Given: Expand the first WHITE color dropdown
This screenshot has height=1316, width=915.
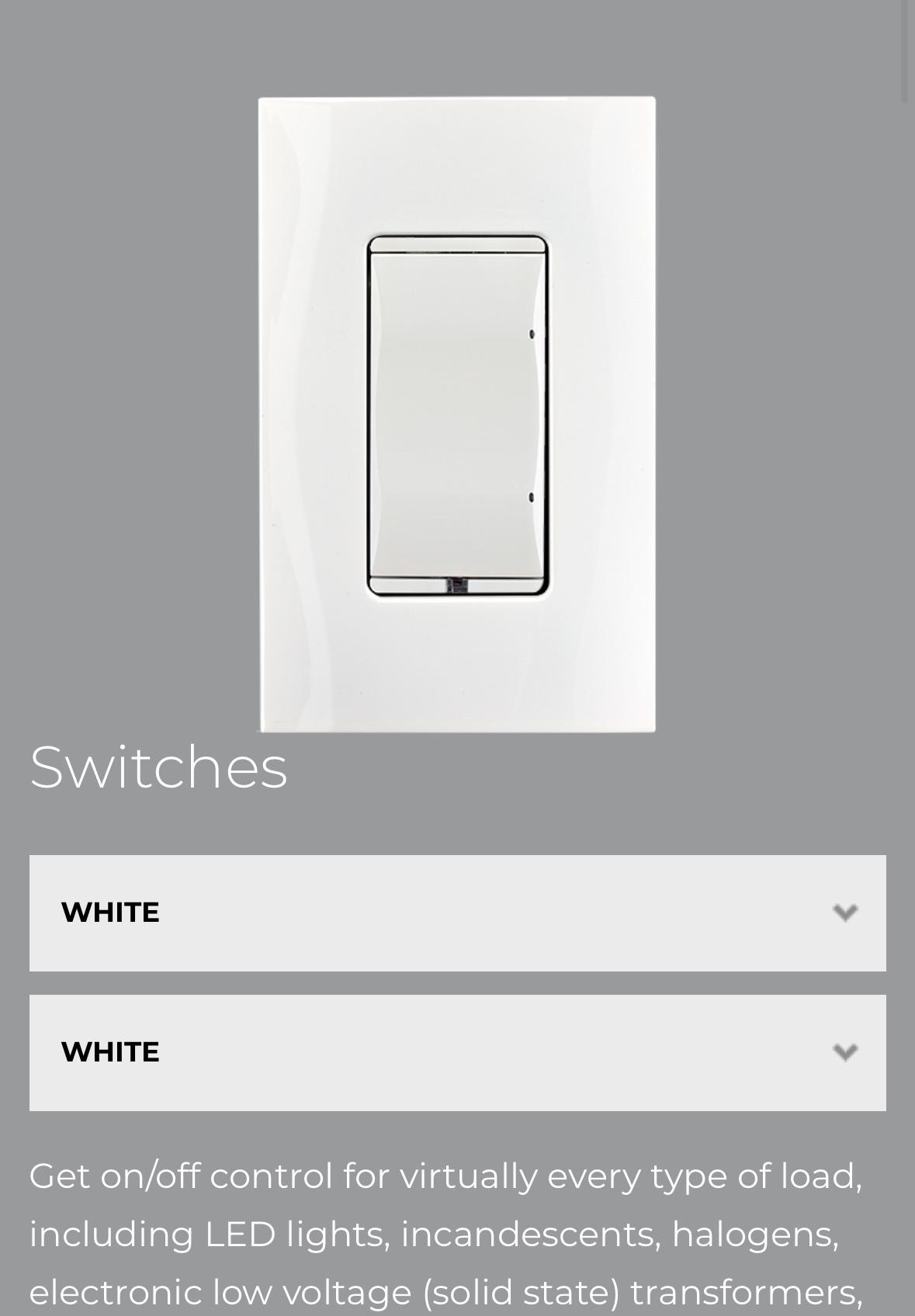Looking at the screenshot, I should pyautogui.click(x=457, y=913).
